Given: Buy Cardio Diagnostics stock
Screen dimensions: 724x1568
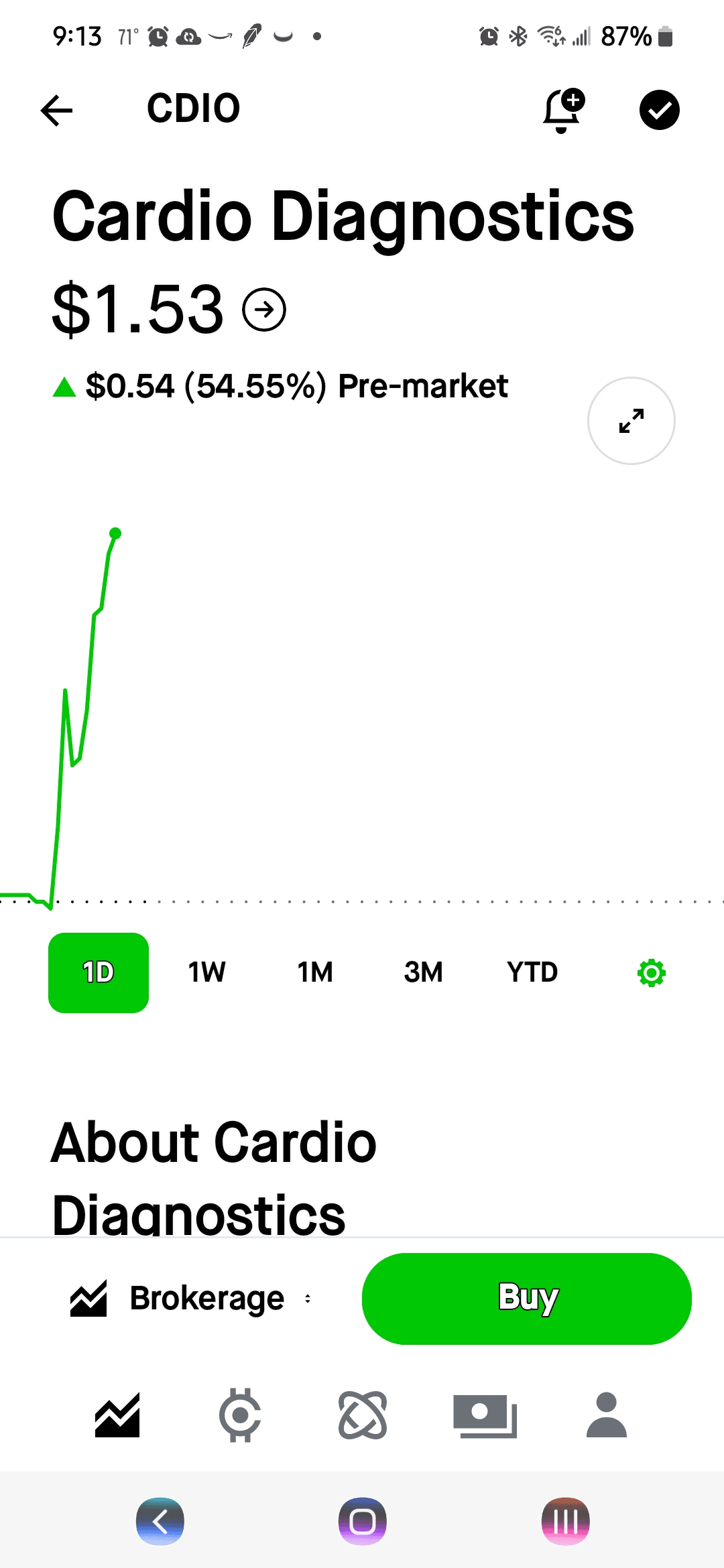Looking at the screenshot, I should (527, 1299).
